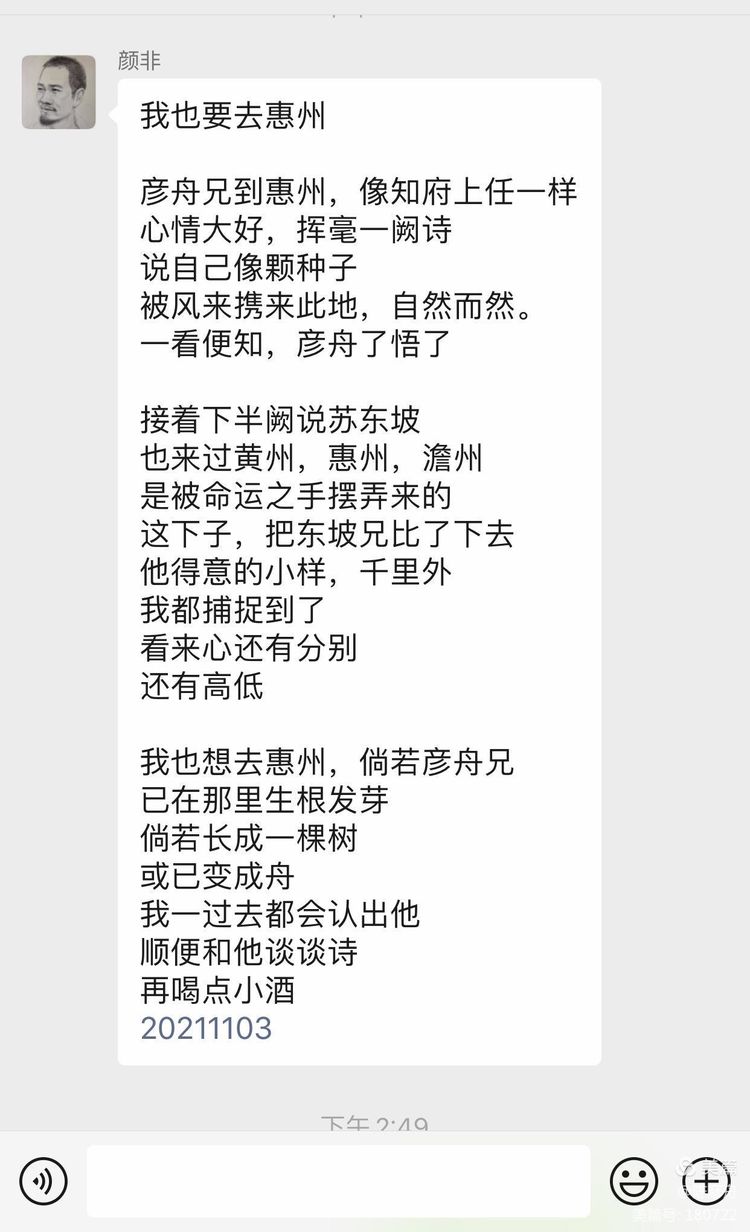Tap the 20211103 date link

click(206, 1028)
